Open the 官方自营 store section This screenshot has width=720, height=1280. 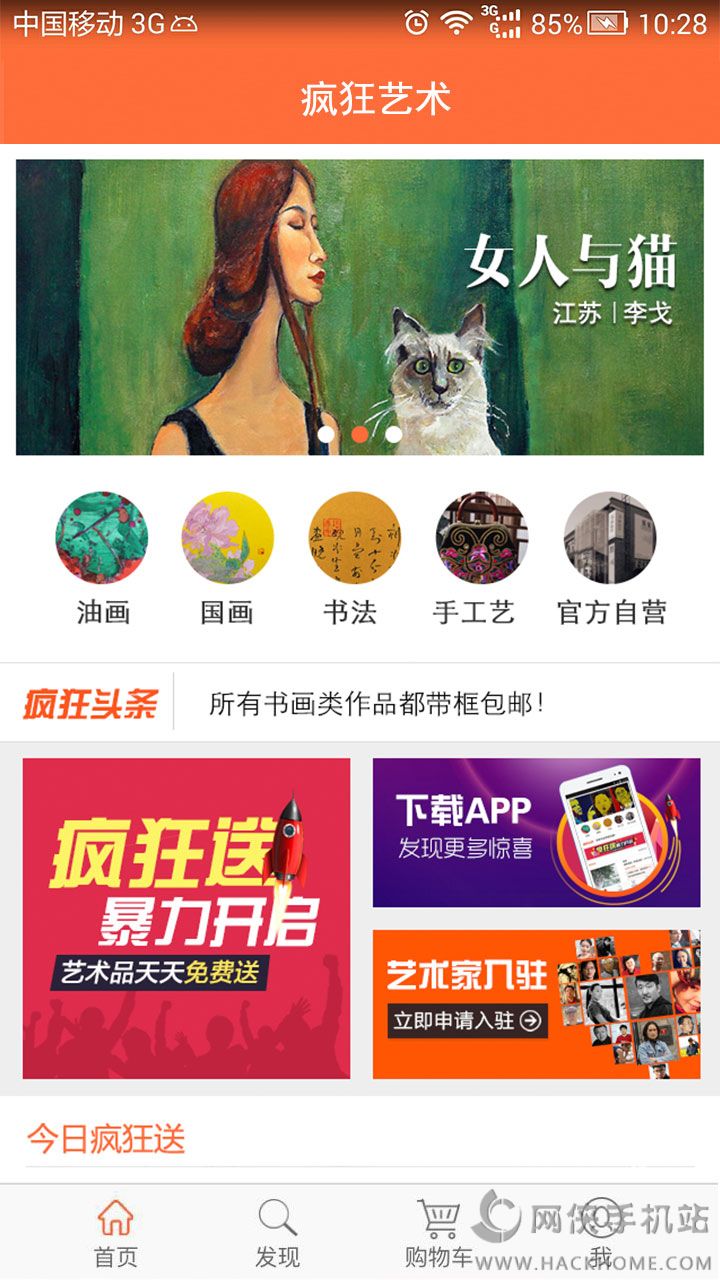coord(610,538)
